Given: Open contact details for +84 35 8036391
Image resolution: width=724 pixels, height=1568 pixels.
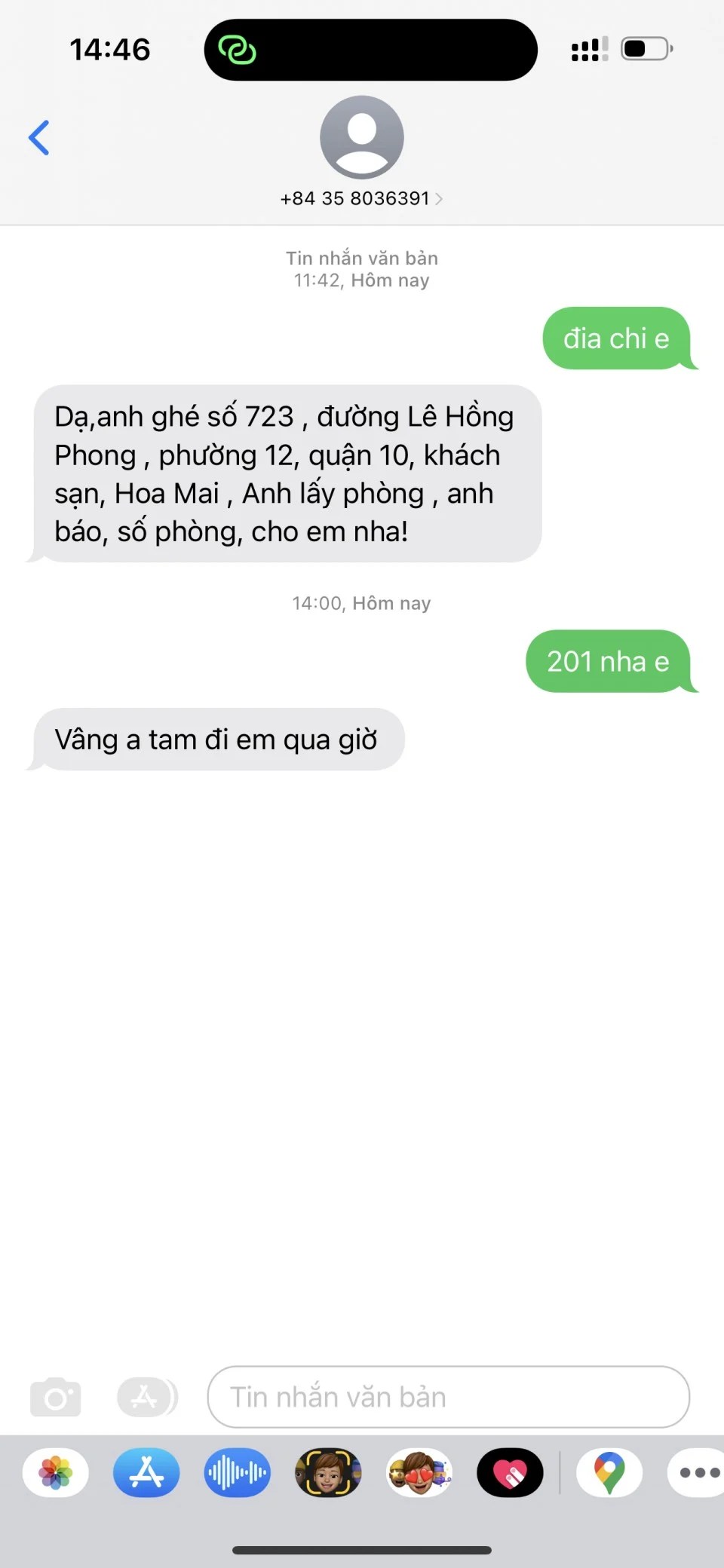Looking at the screenshot, I should point(361,198).
